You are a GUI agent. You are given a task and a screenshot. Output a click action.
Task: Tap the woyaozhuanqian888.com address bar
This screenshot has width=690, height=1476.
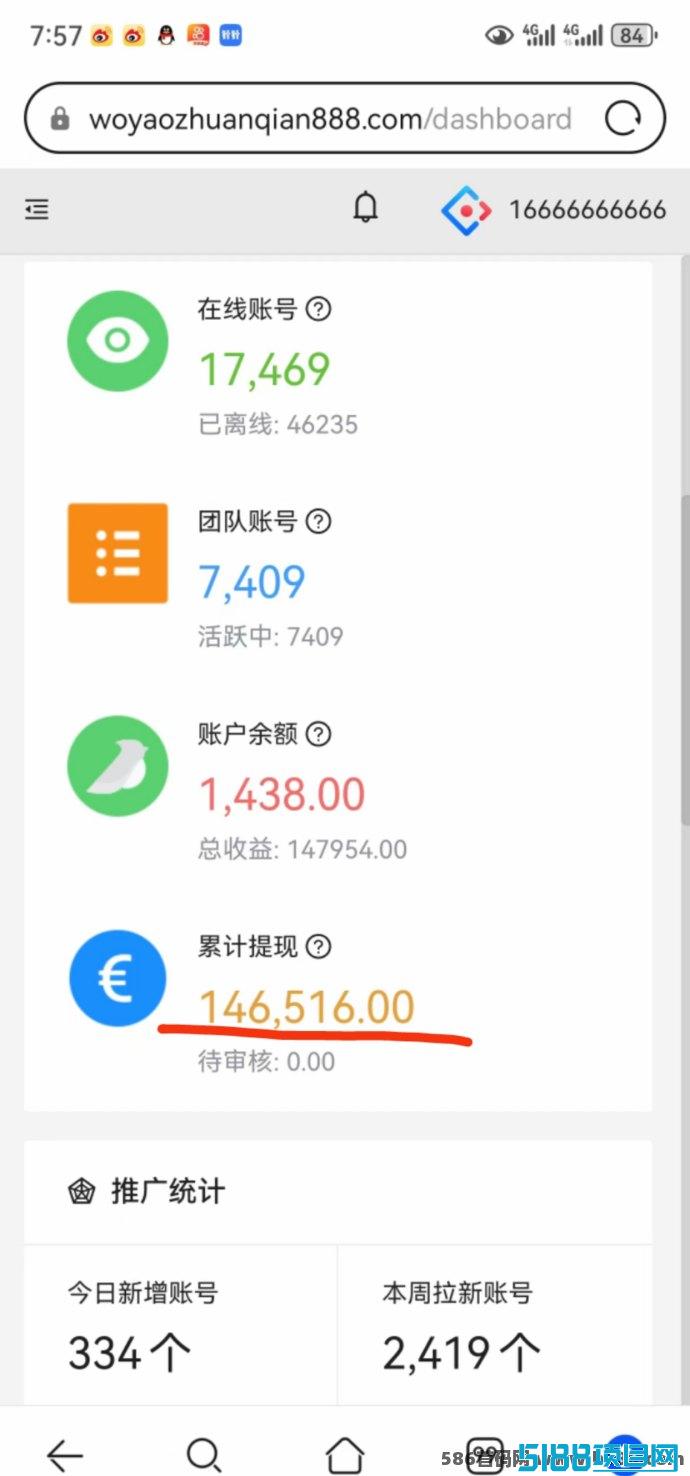331,119
